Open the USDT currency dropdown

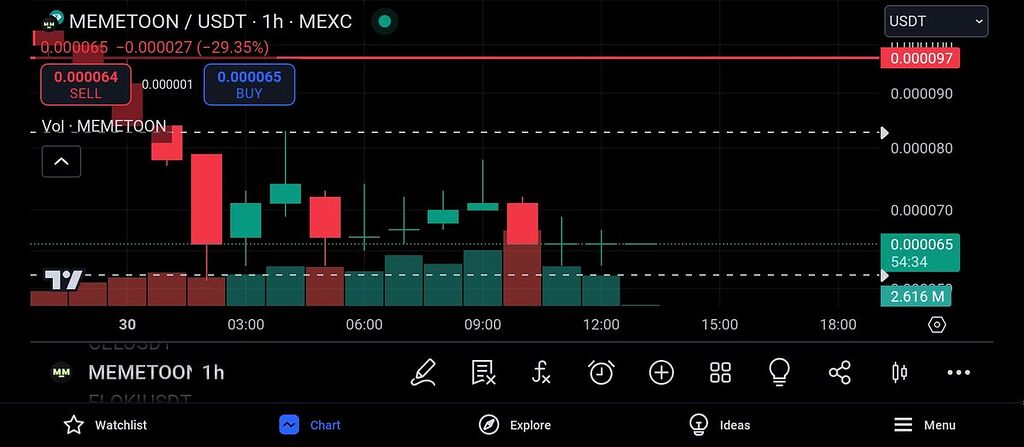point(936,21)
